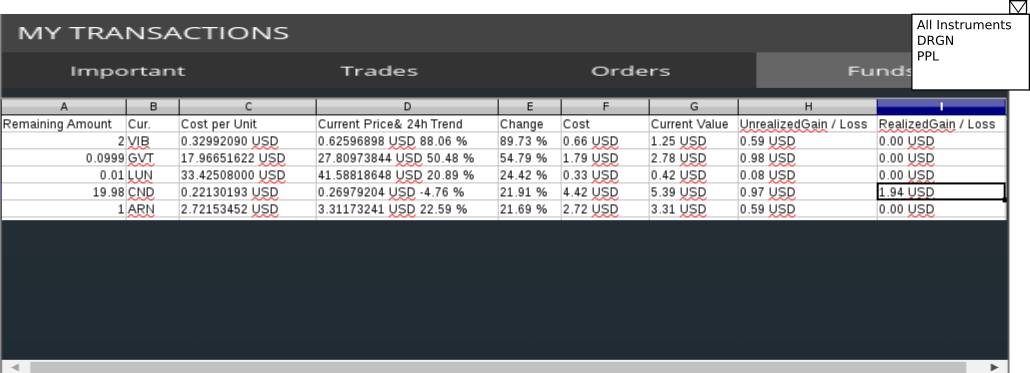Image resolution: width=1030 pixels, height=373 pixels.
Task: Tap the left arrow of horizontal scrollbar
Action: [x=15, y=367]
